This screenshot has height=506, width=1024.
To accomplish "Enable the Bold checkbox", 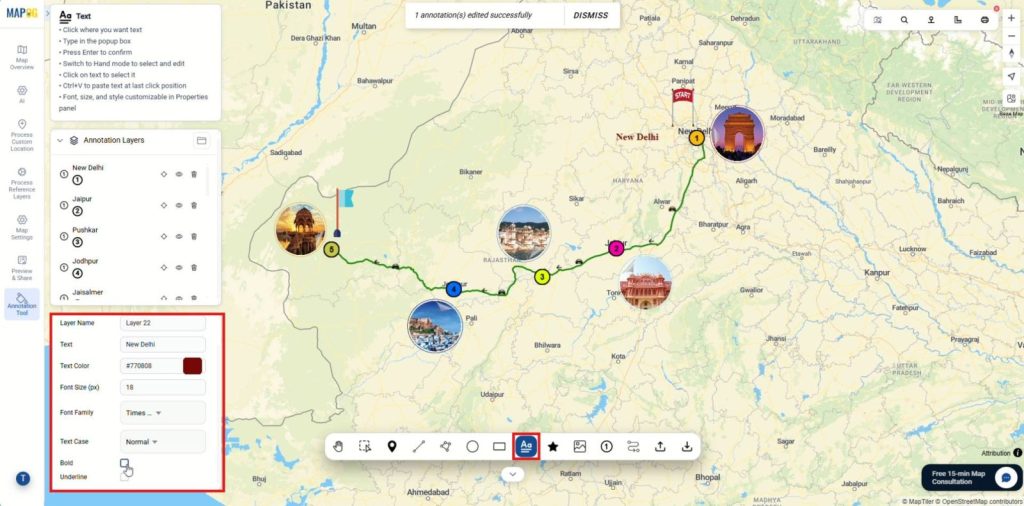I will (x=124, y=463).
